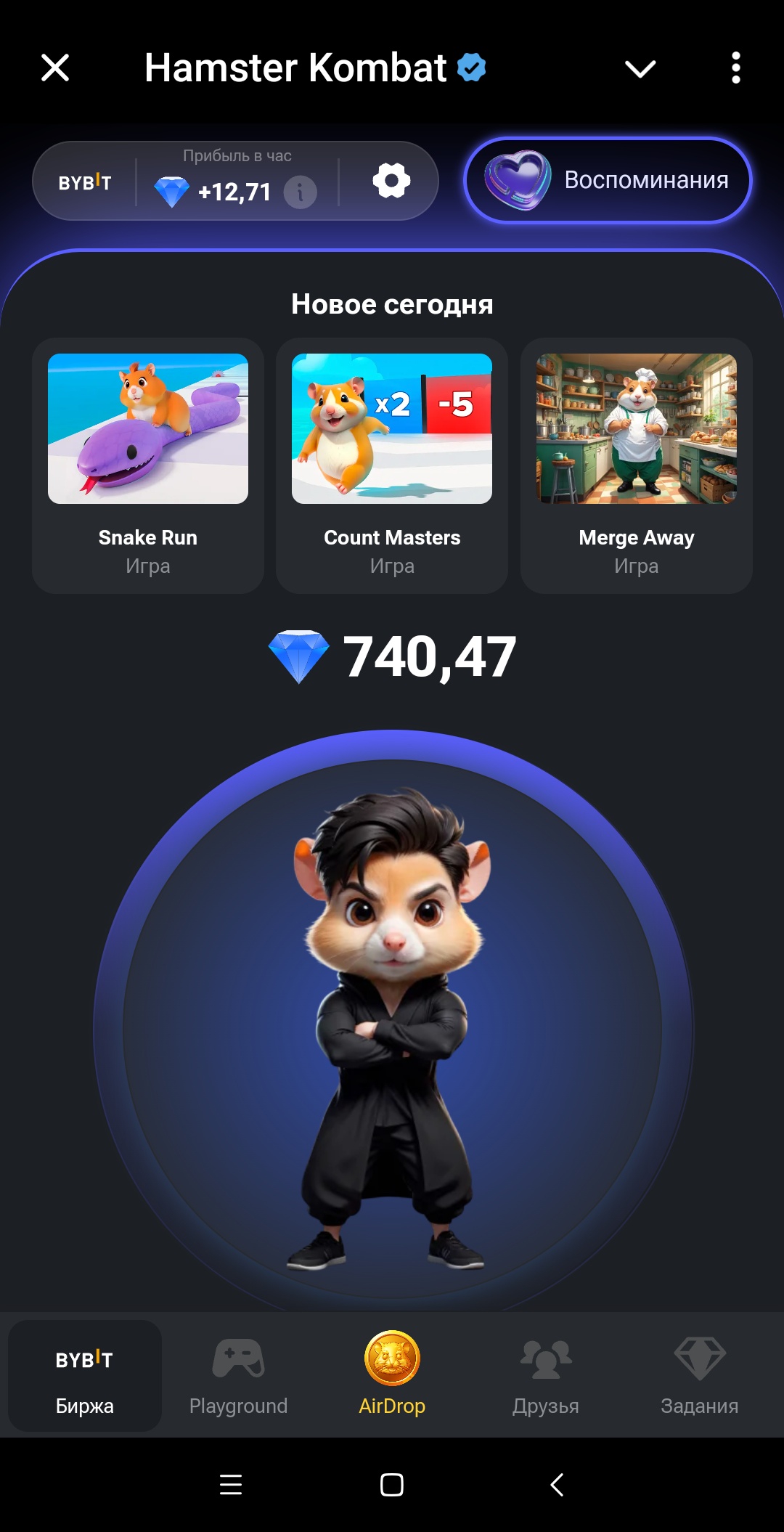Open the three-dot overflow menu
The width and height of the screenshot is (784, 1532).
tap(736, 68)
